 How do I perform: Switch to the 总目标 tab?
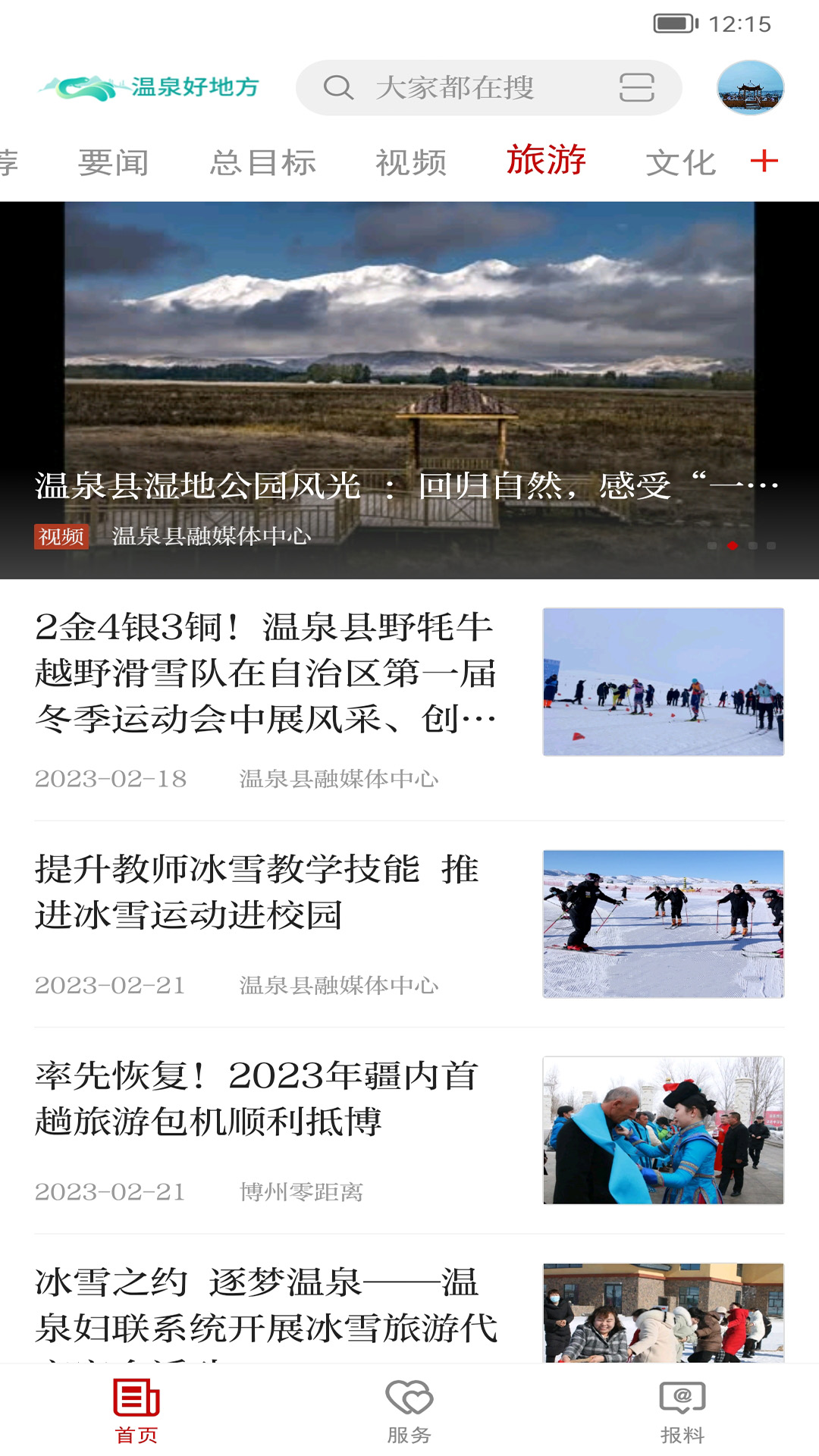[265, 162]
